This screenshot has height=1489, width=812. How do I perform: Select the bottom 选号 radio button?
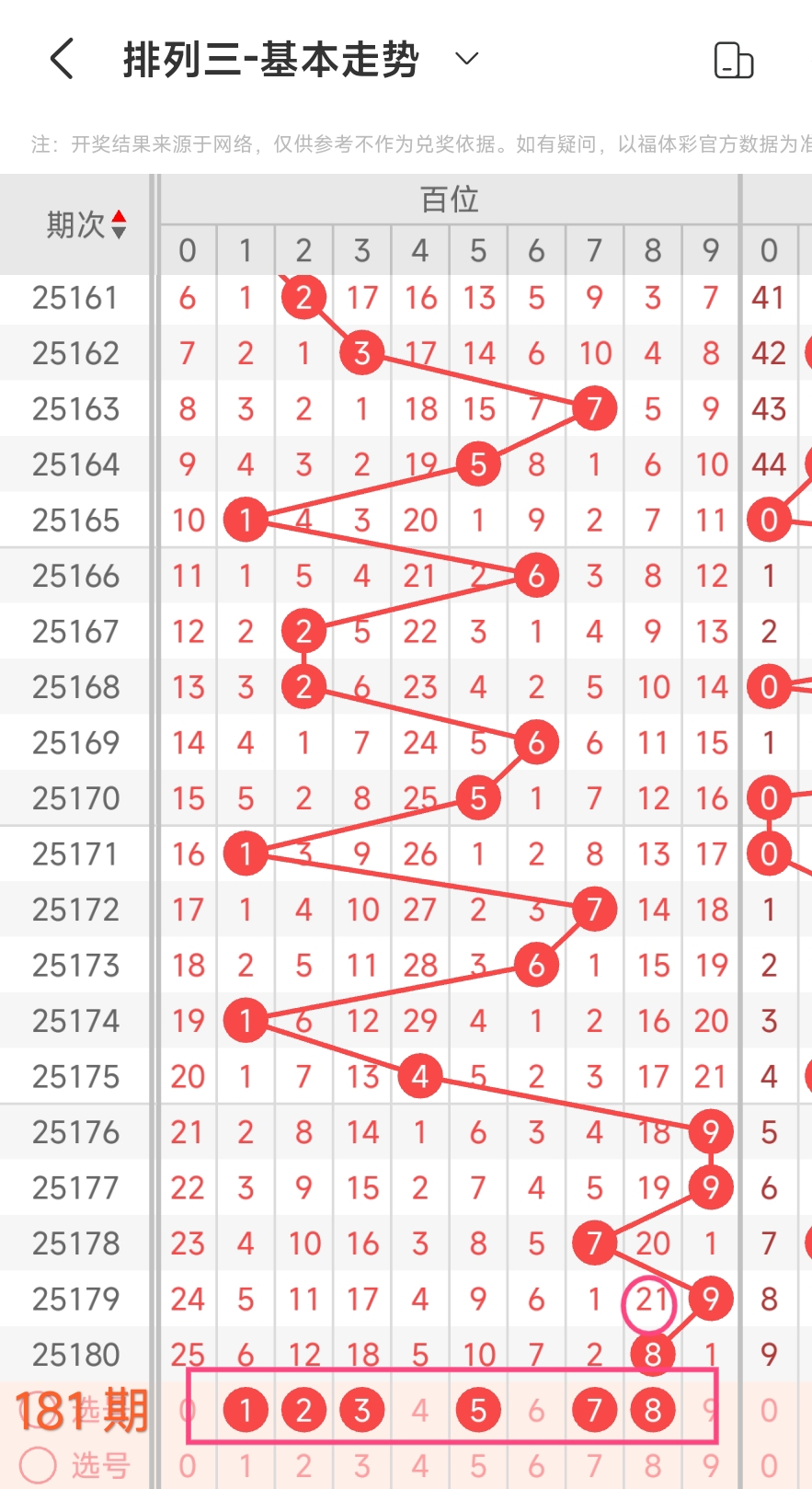click(38, 1465)
